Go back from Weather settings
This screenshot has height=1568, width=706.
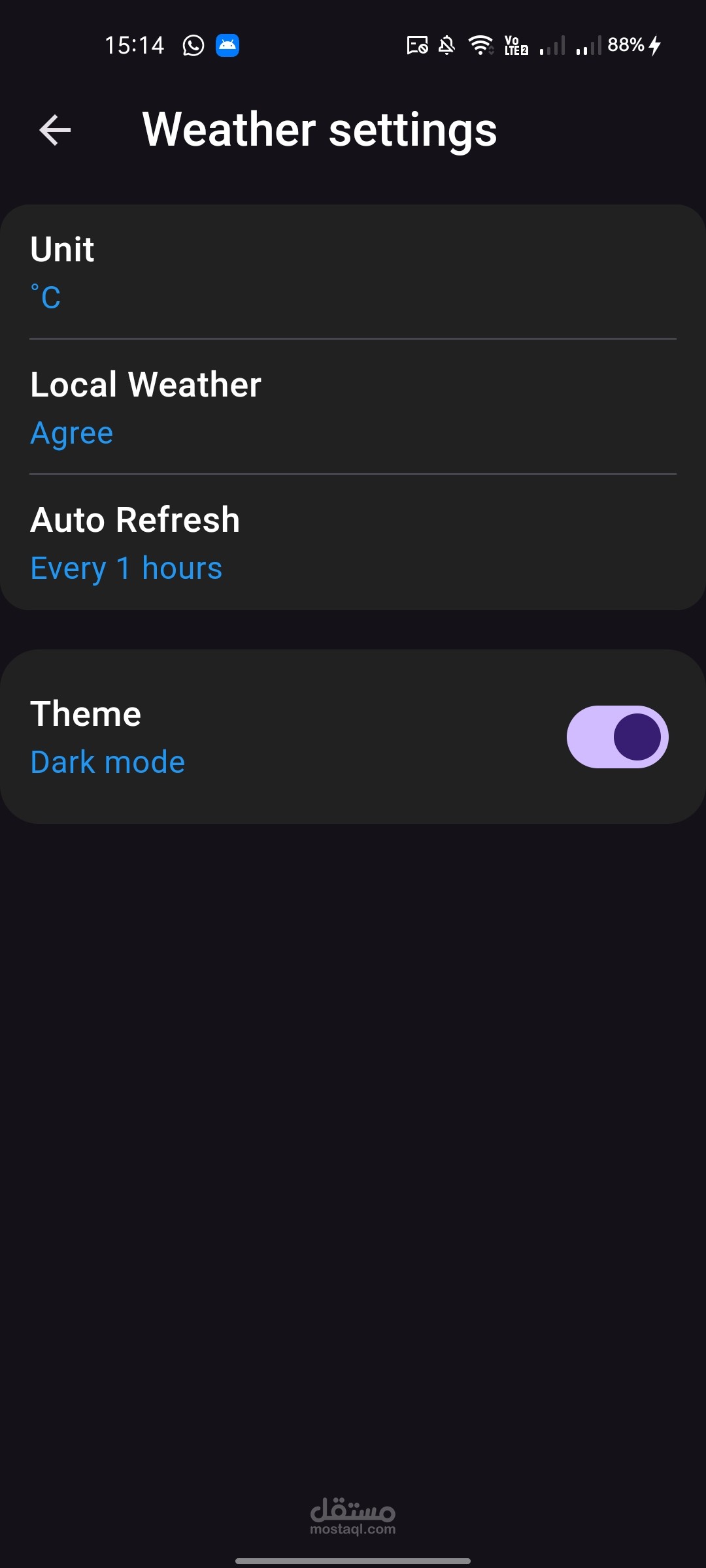click(55, 130)
